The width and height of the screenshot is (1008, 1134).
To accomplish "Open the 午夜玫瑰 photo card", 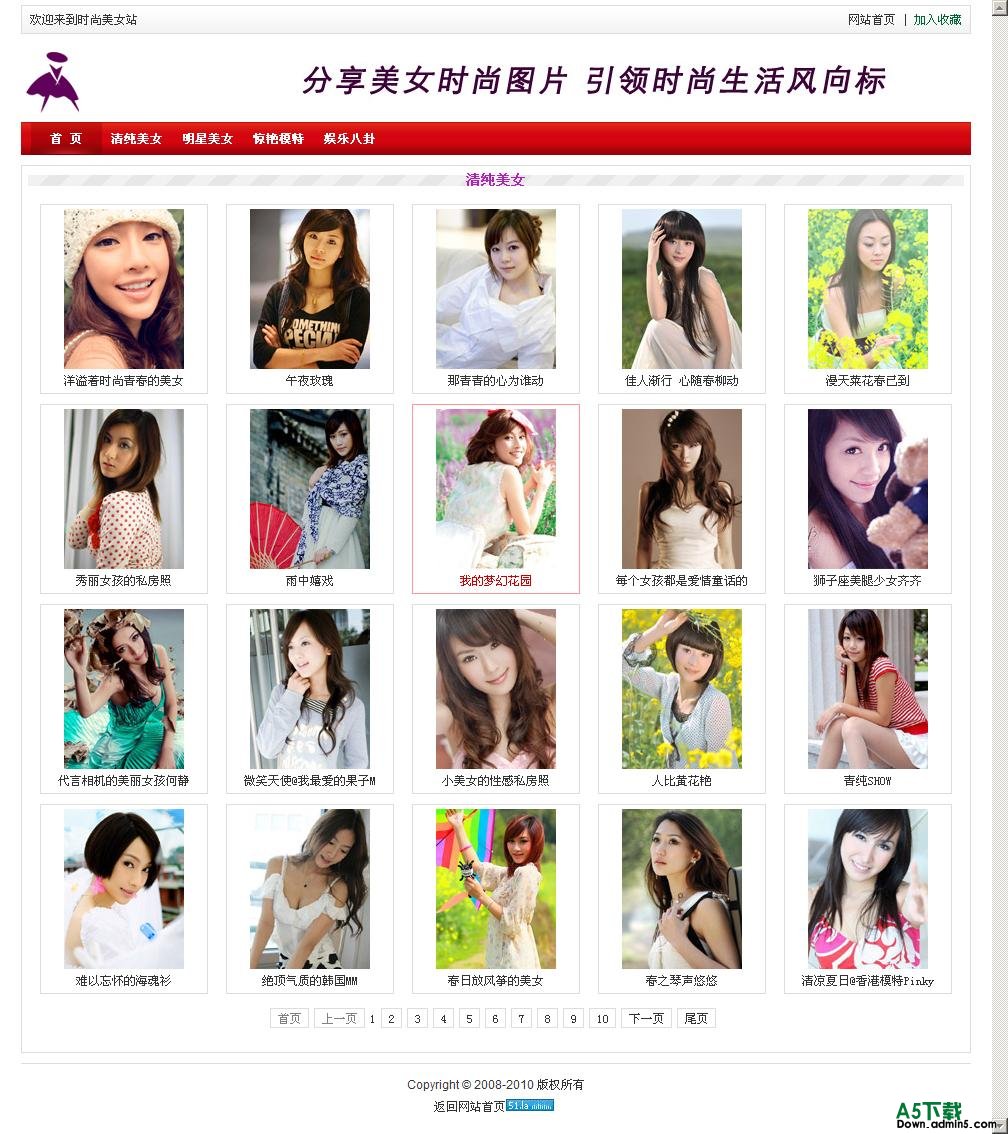I will click(310, 289).
